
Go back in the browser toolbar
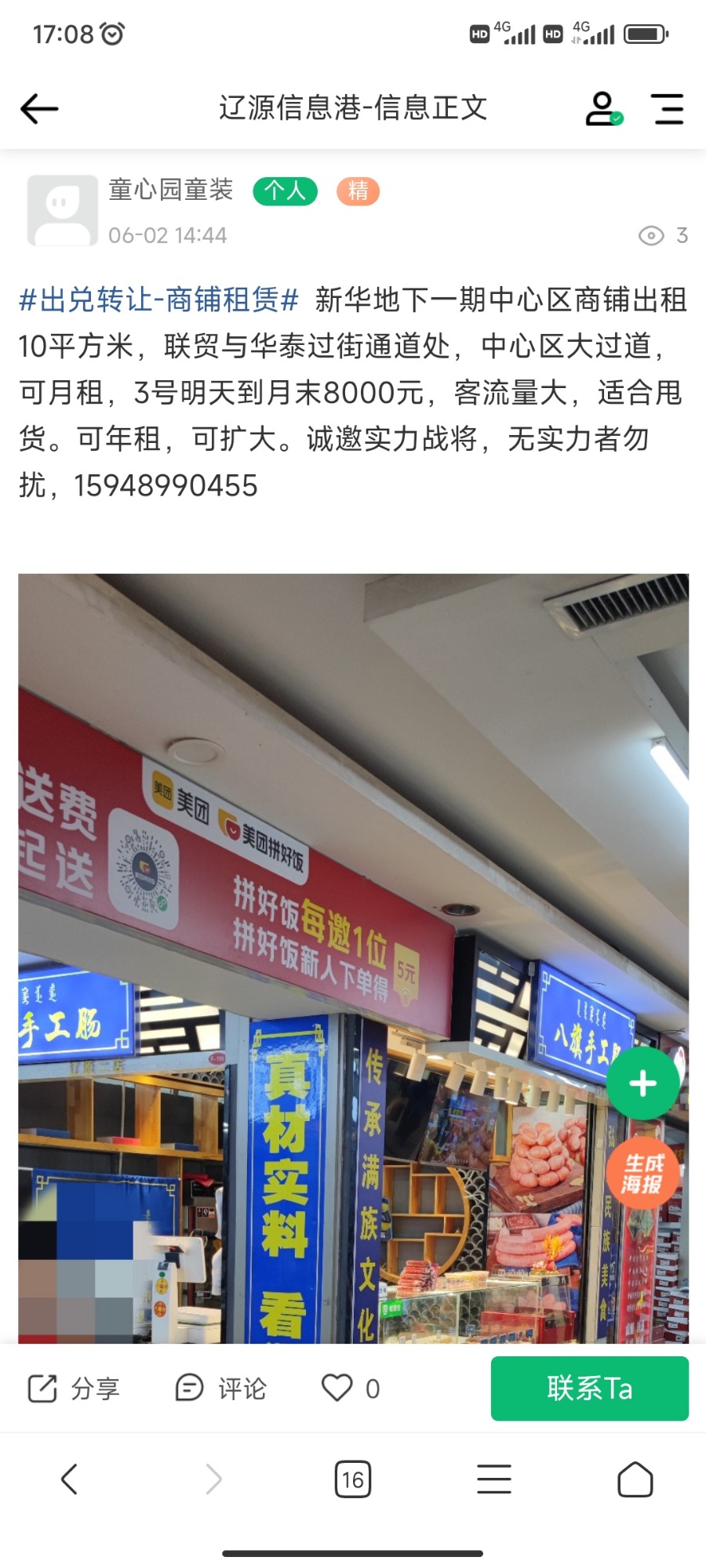tap(70, 1480)
